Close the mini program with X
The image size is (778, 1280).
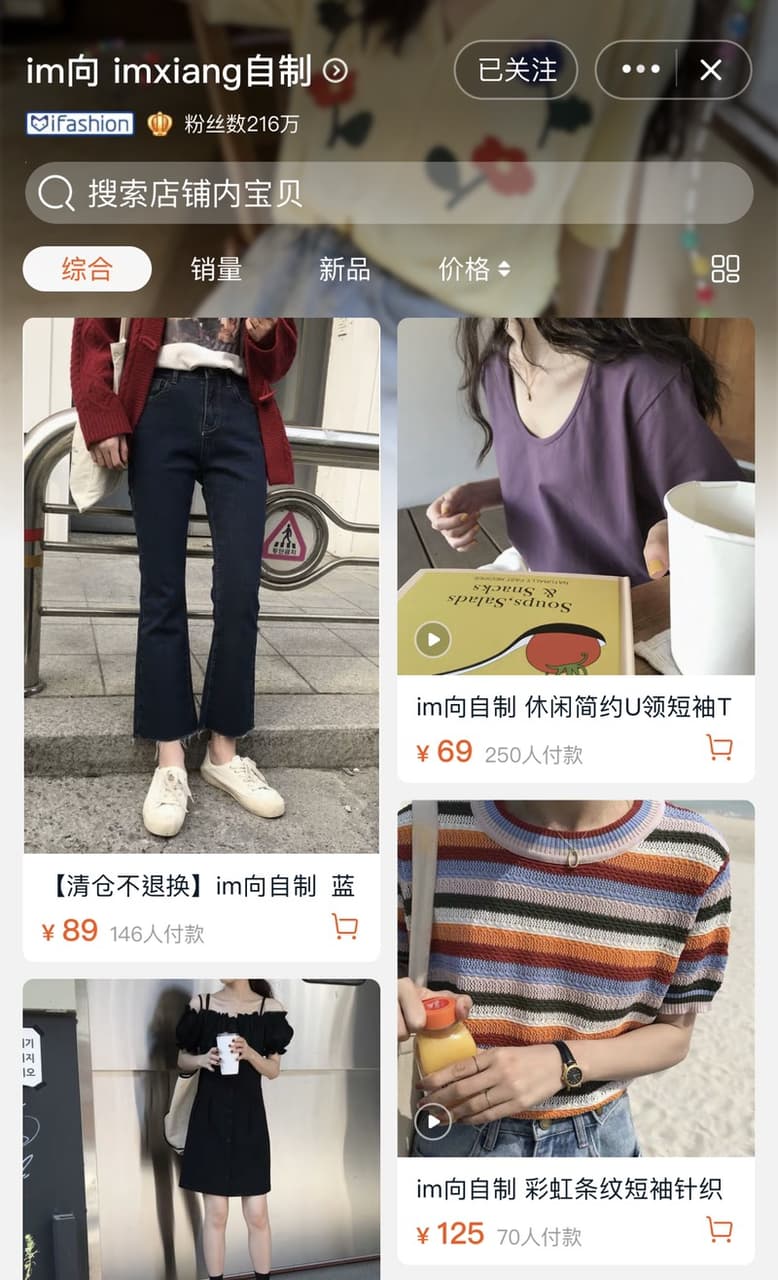[x=711, y=70]
